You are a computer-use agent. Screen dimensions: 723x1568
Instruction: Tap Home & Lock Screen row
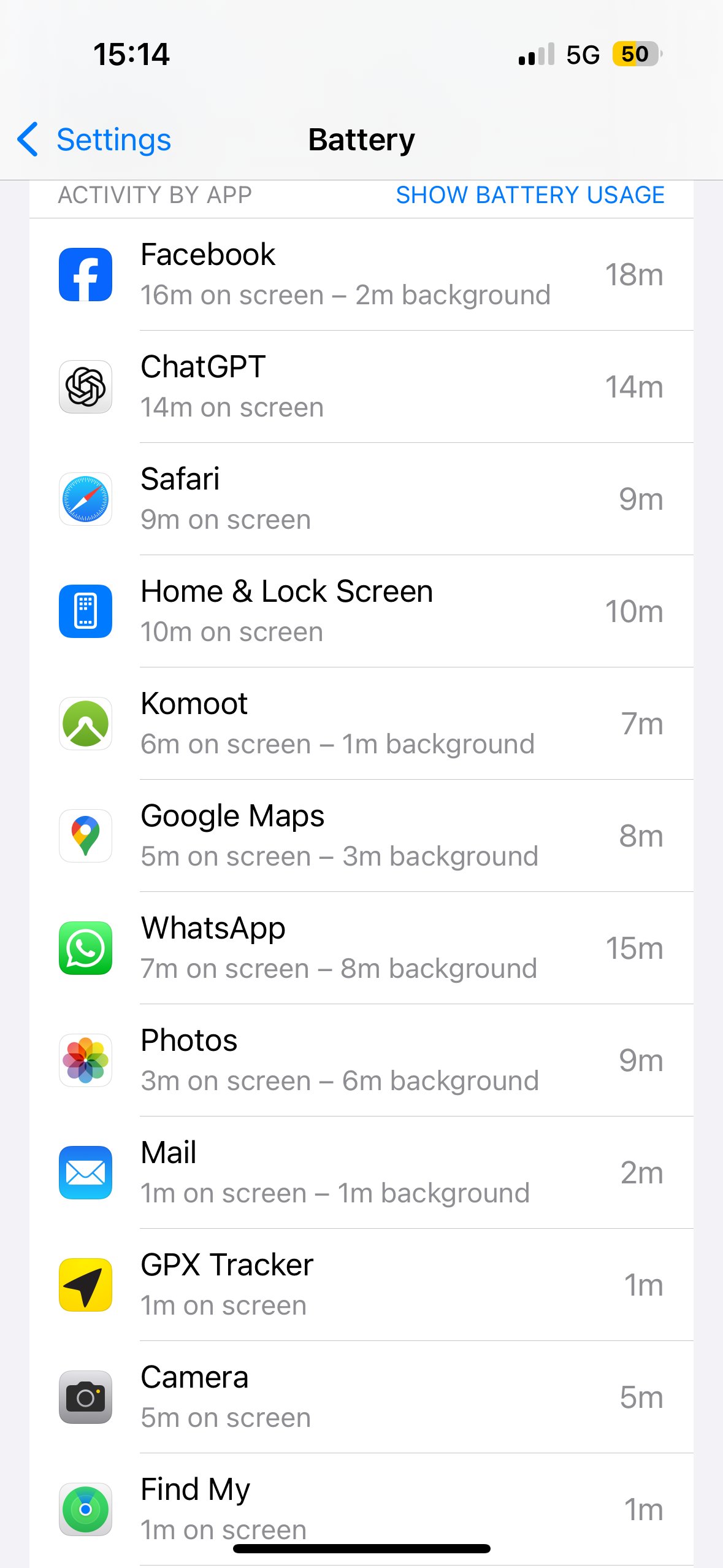[x=361, y=611]
